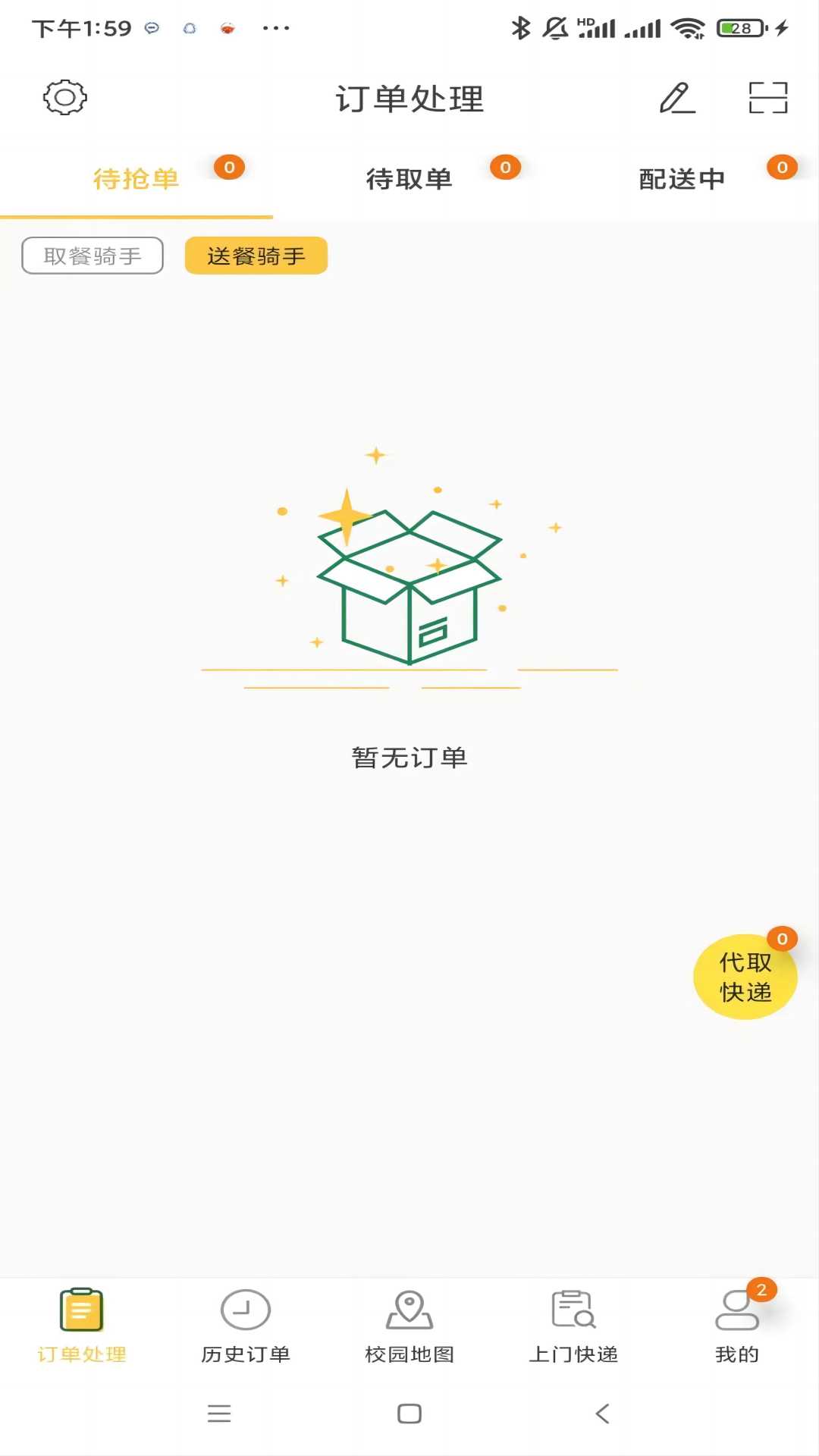
Task: Open the settings gear icon
Action: click(x=65, y=98)
